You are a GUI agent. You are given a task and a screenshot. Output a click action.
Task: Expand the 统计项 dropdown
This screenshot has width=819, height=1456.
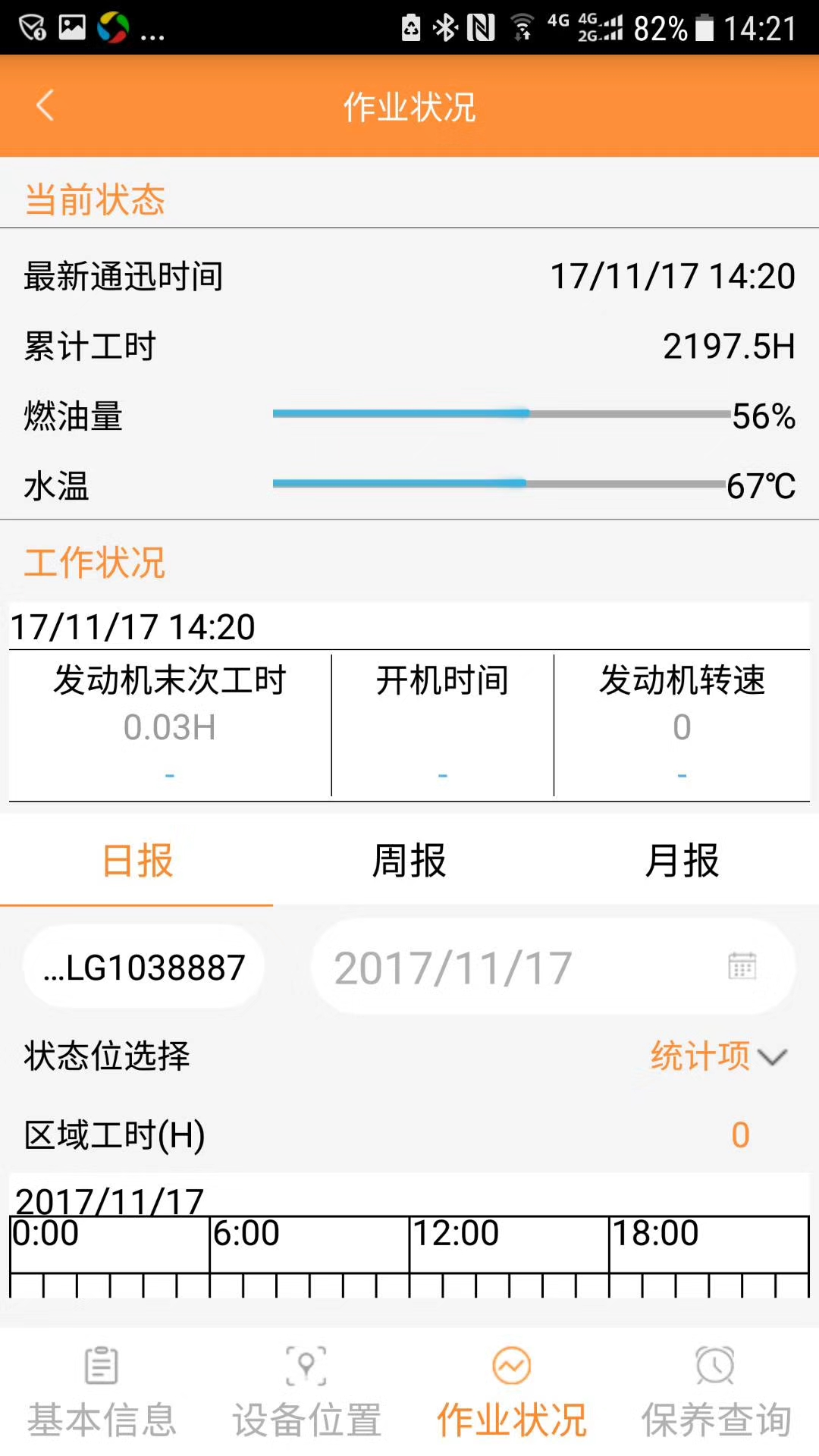point(719,1056)
